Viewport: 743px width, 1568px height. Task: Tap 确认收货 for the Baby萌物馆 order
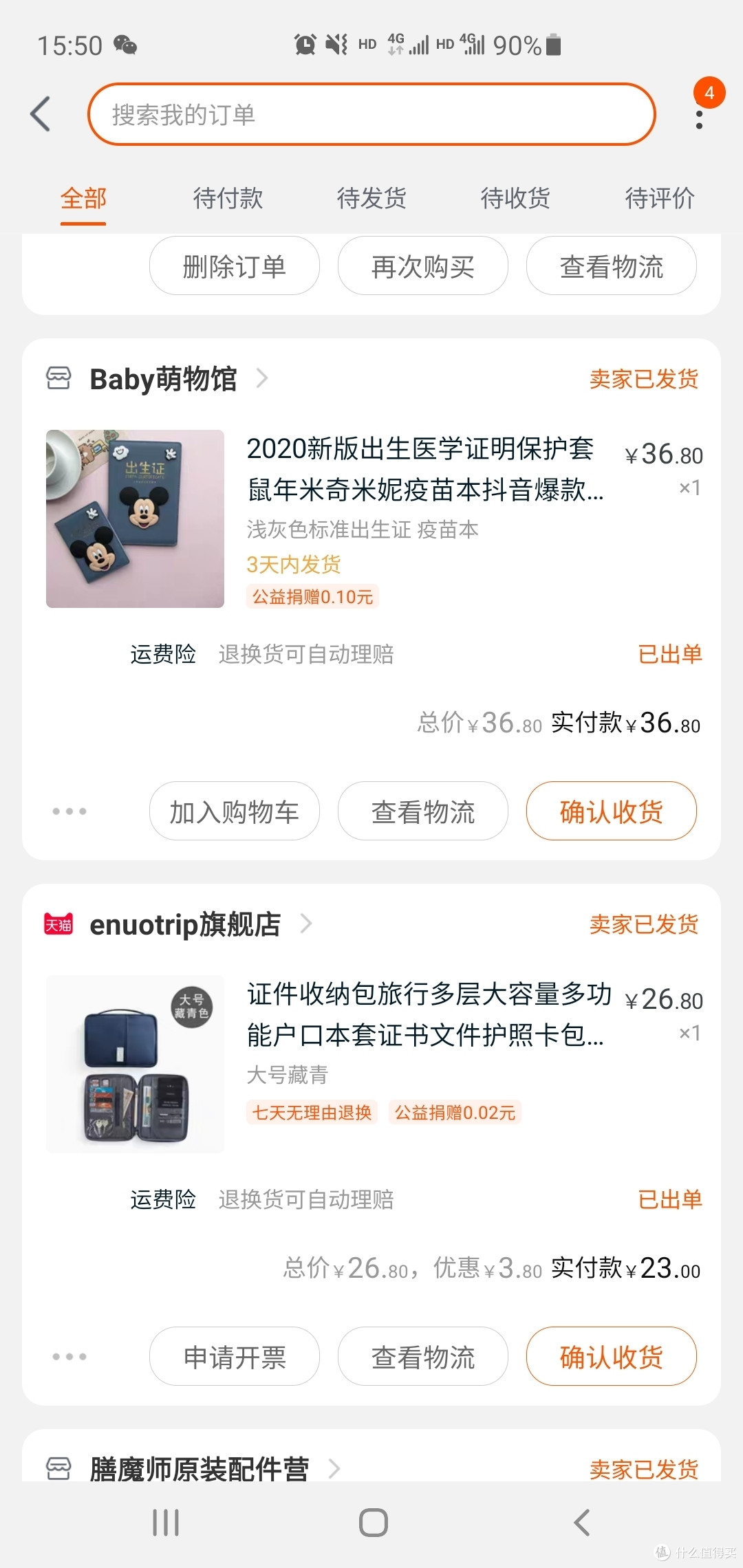click(x=612, y=812)
